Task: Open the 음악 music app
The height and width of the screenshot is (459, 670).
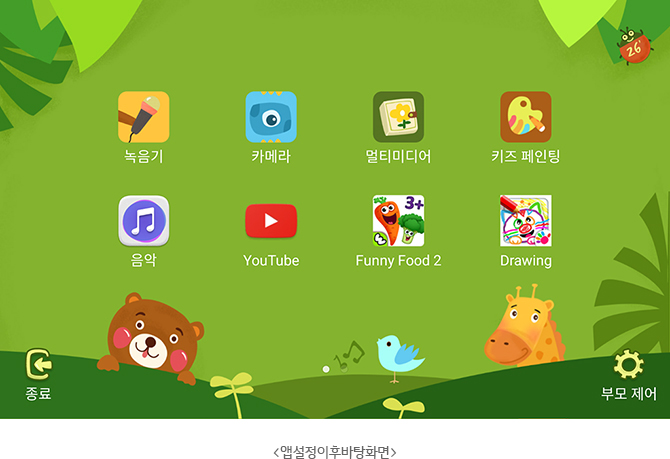Action: (144, 221)
